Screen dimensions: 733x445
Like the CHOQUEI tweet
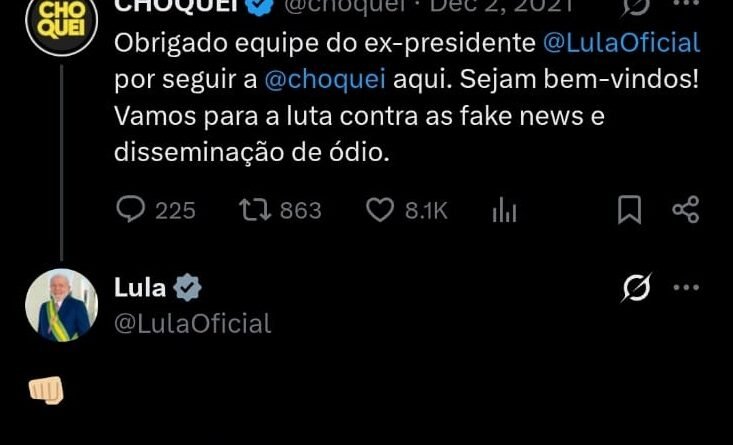pos(380,209)
